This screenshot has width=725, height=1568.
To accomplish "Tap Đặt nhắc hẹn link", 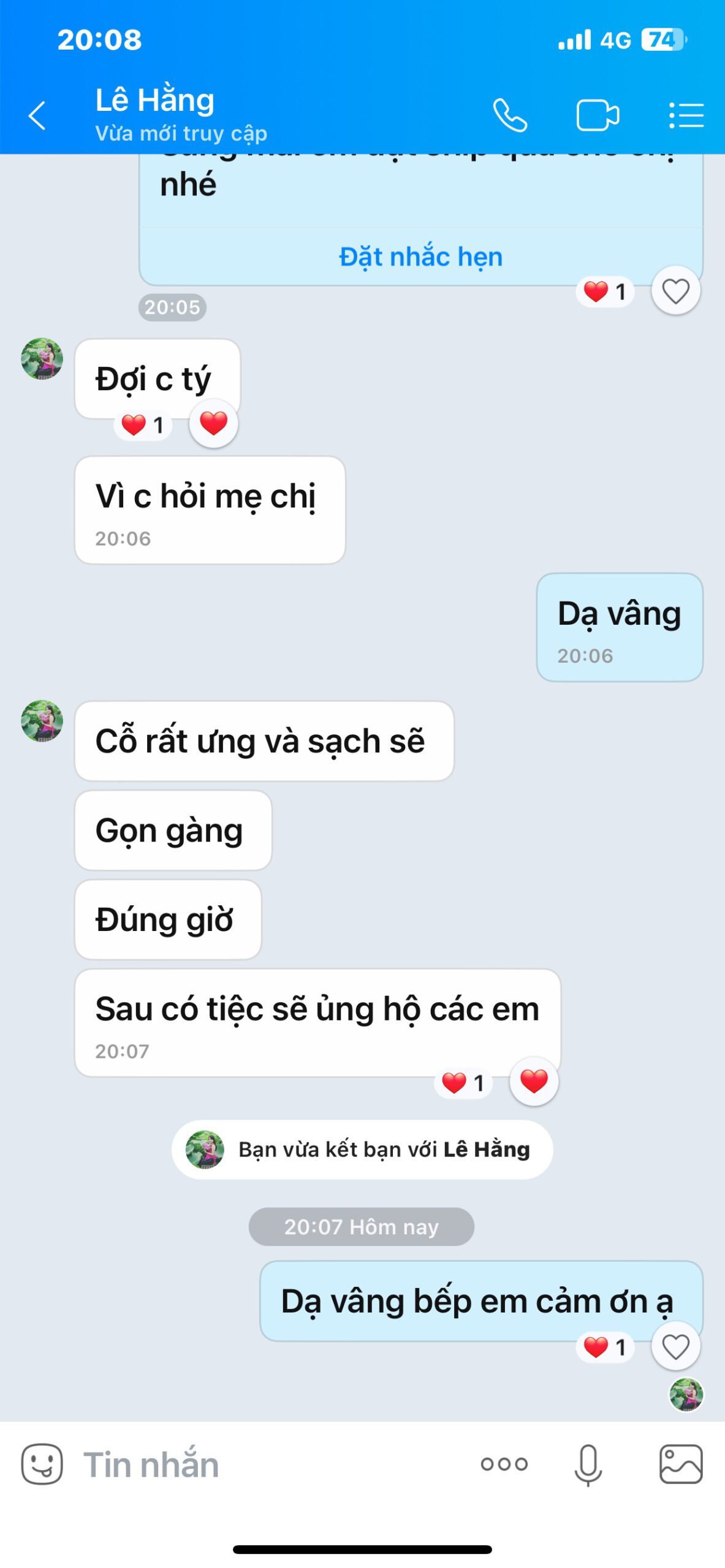I will pos(420,256).
